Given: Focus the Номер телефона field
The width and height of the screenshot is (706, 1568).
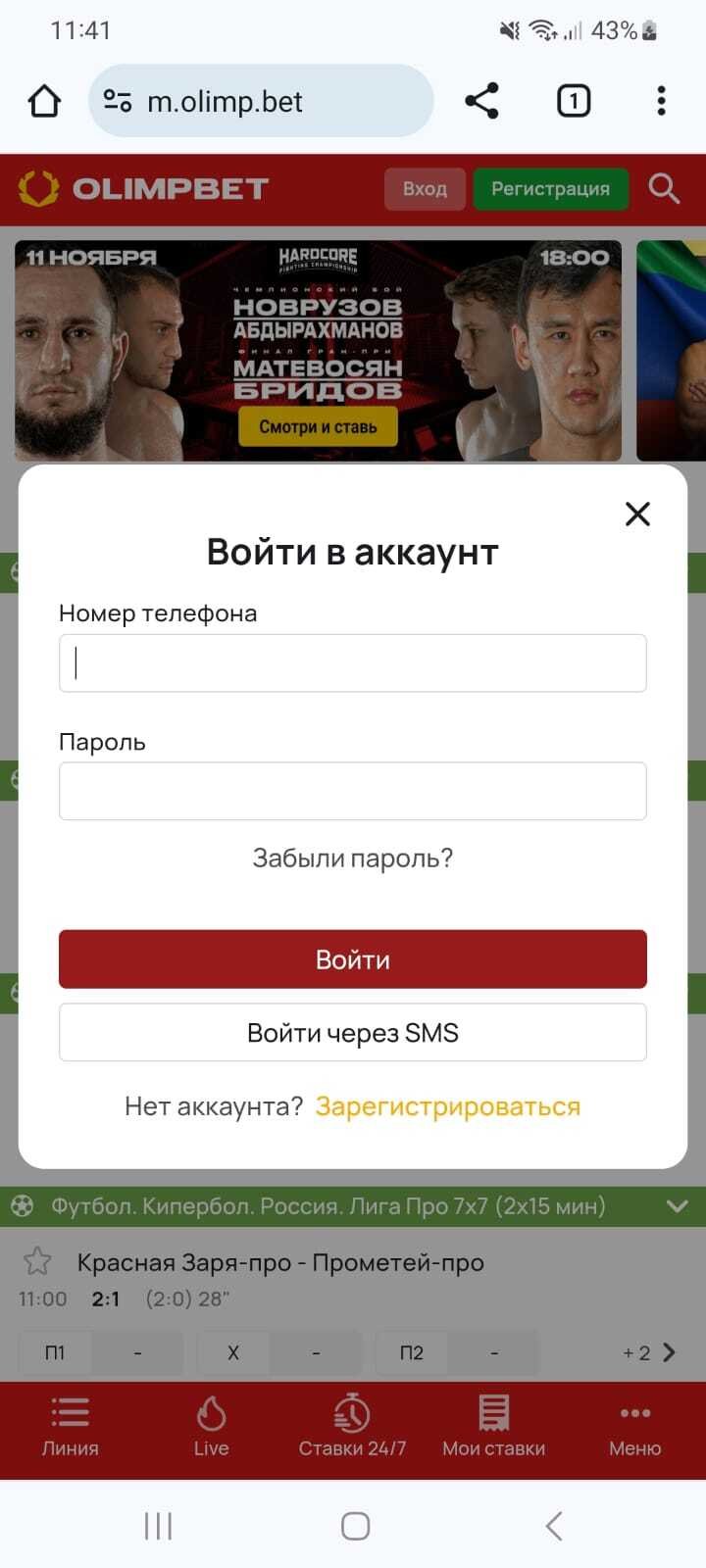Looking at the screenshot, I should pos(353,663).
